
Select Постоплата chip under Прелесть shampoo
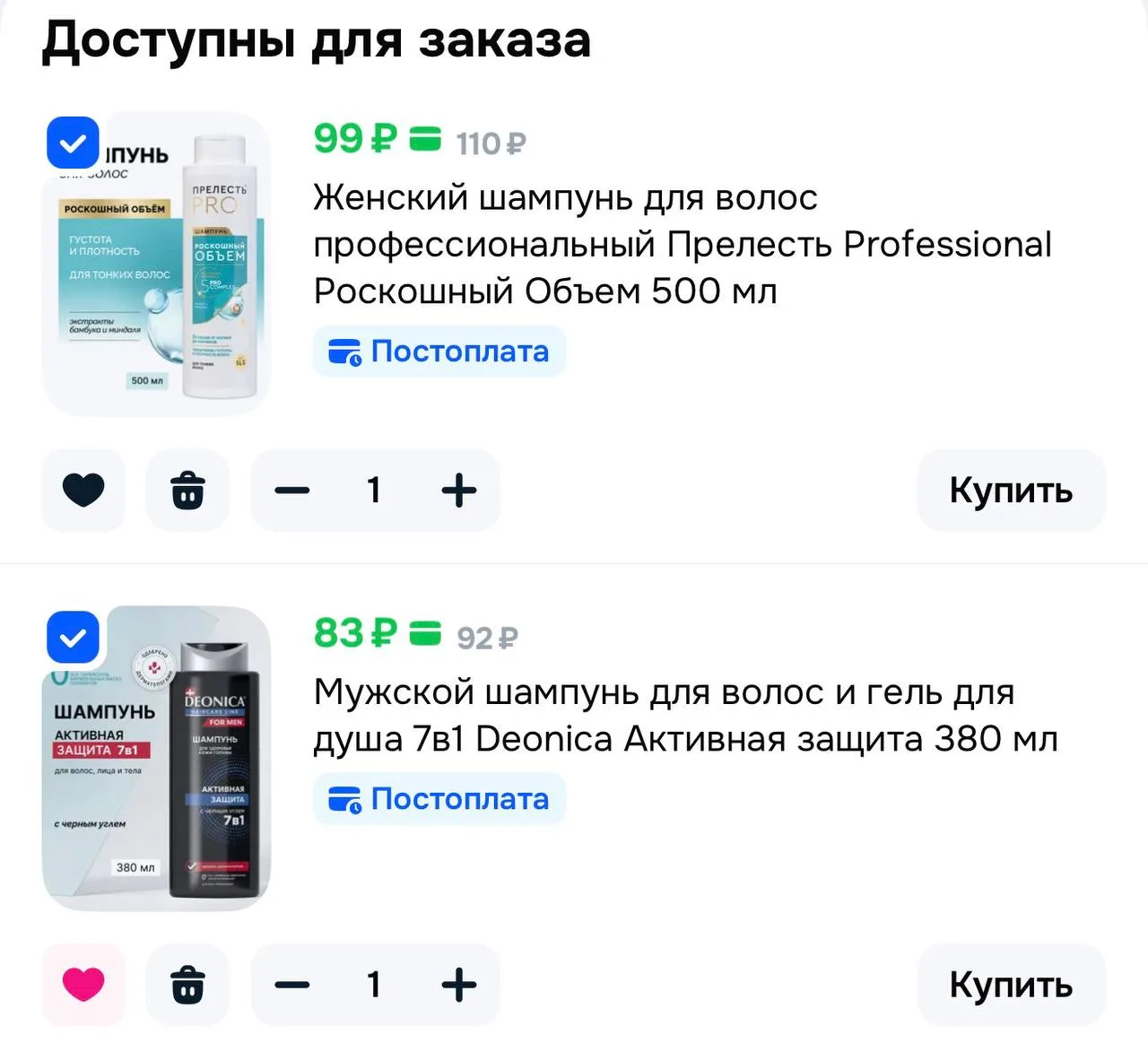coord(439,352)
